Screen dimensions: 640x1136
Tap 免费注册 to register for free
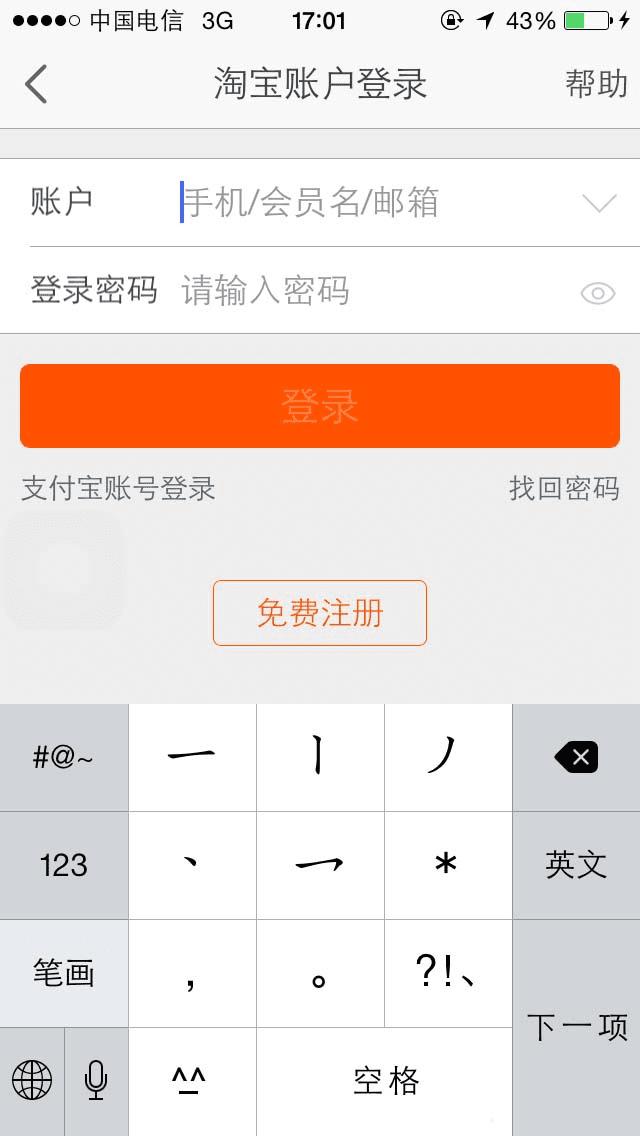(320, 613)
